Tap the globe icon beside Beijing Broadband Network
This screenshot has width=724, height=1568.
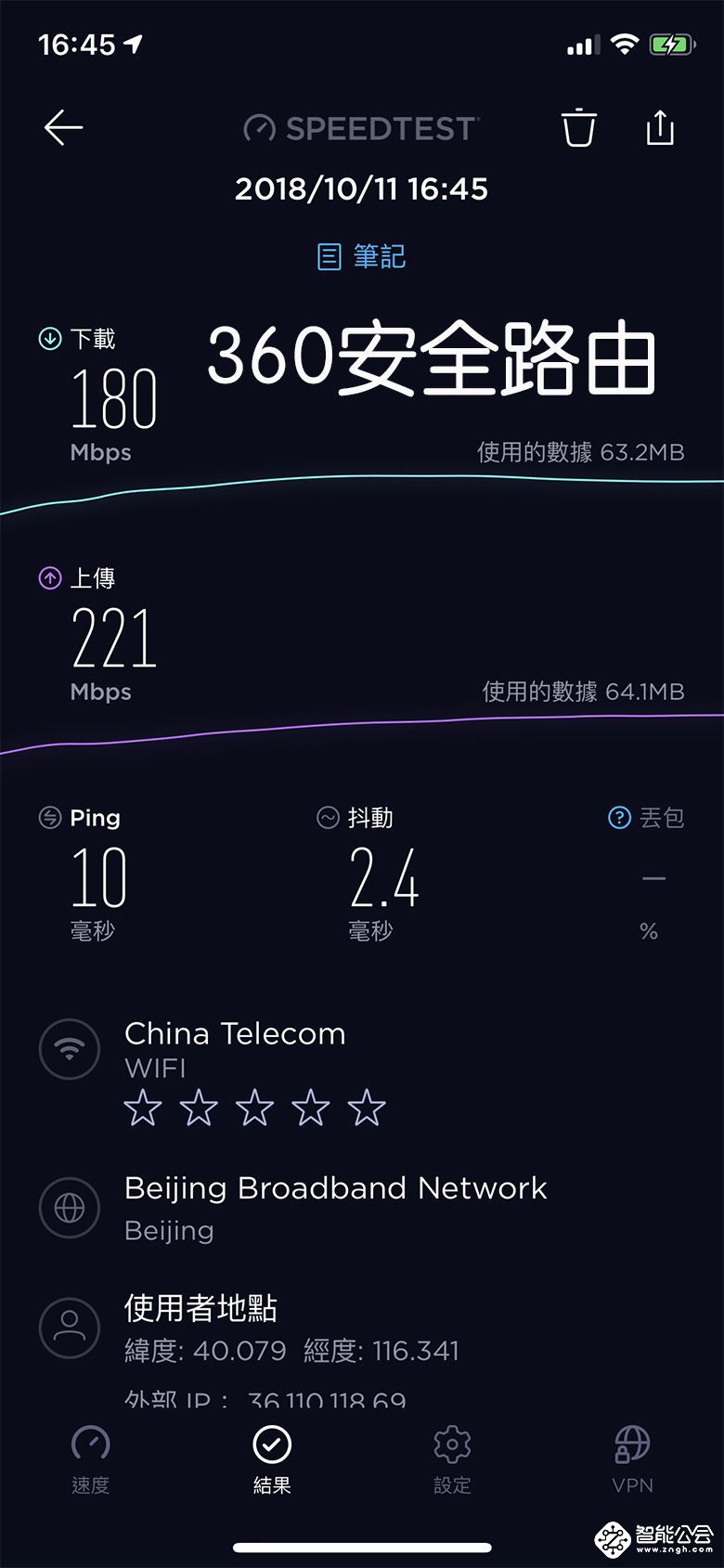click(x=70, y=1208)
